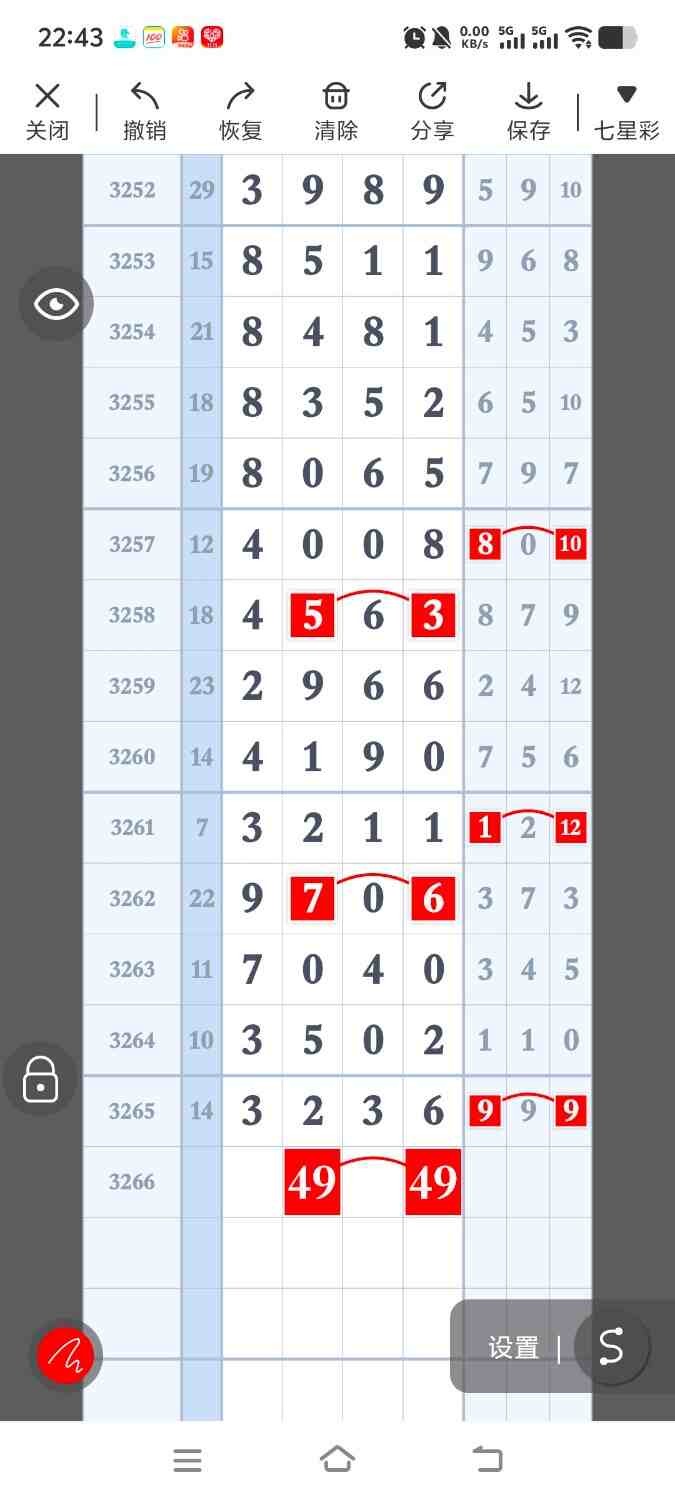Open the 七星彩 lottery type dropdown

[626, 112]
